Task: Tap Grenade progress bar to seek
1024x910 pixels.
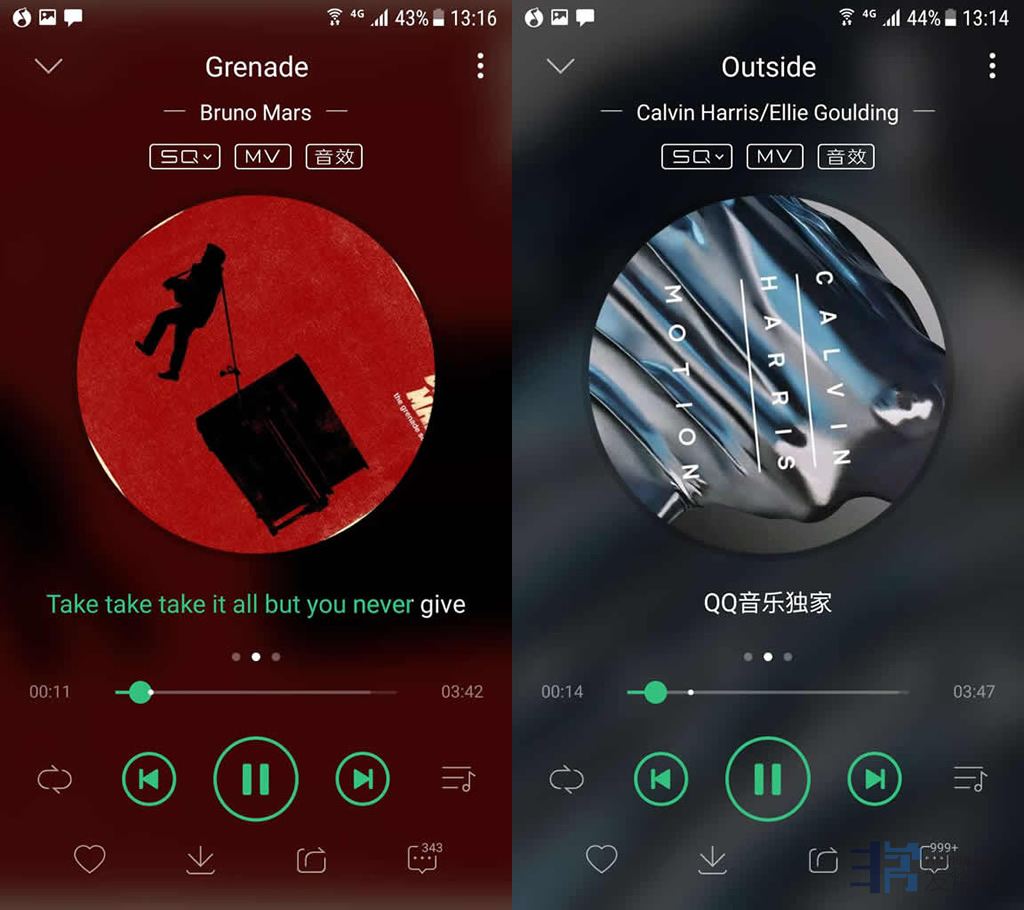Action: pyautogui.click(x=270, y=692)
